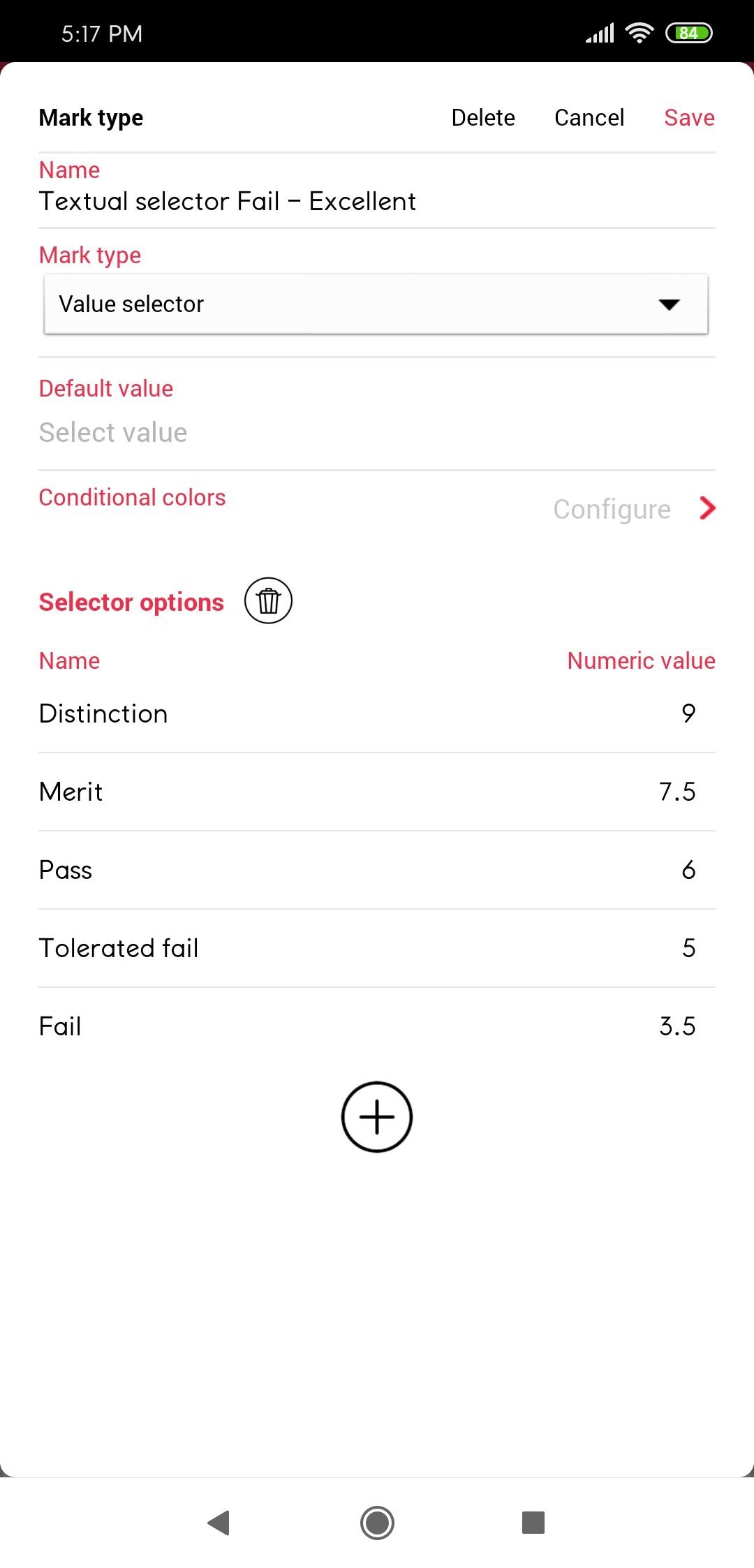Add a new selector option
This screenshot has width=754, height=1568.
pos(377,1117)
